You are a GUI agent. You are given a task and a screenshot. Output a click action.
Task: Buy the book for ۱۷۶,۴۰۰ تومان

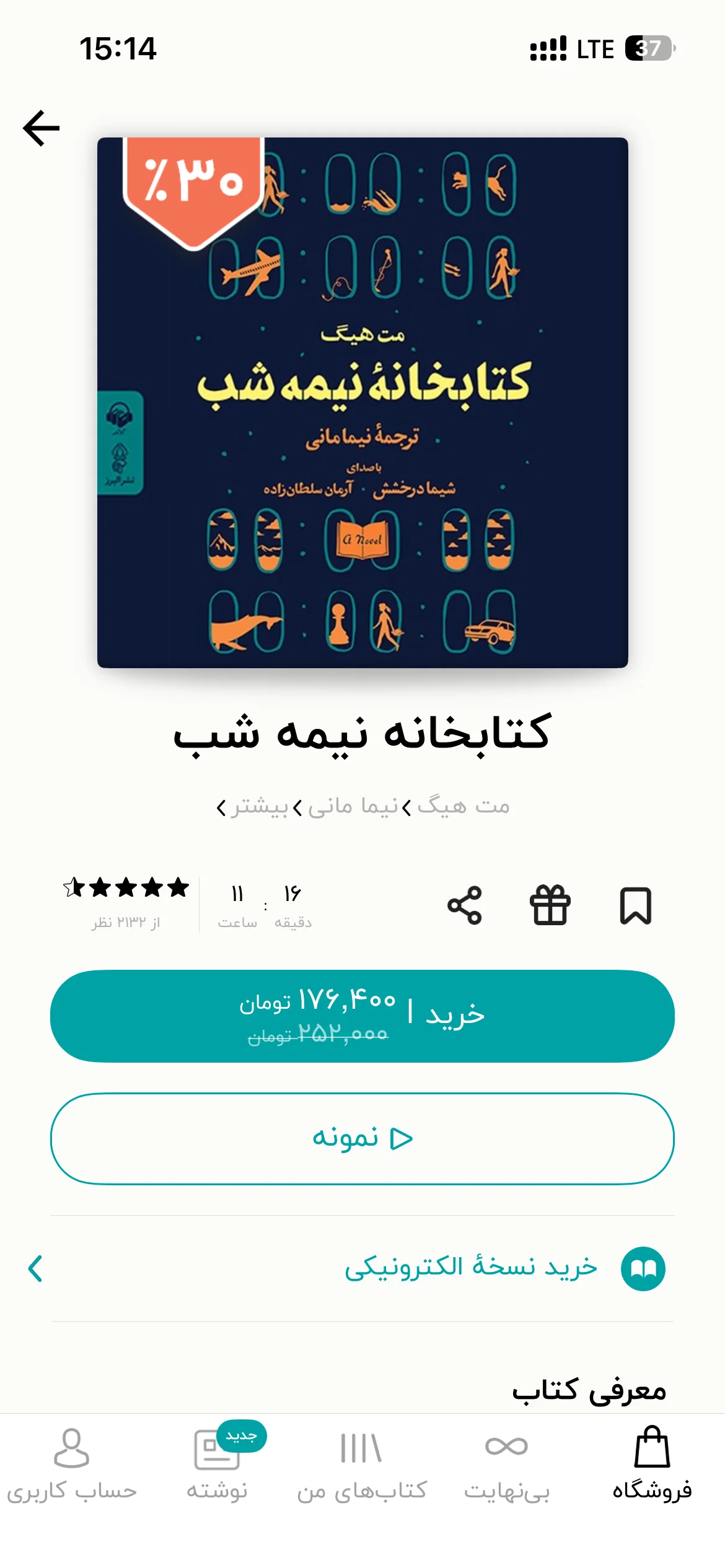tap(362, 1016)
